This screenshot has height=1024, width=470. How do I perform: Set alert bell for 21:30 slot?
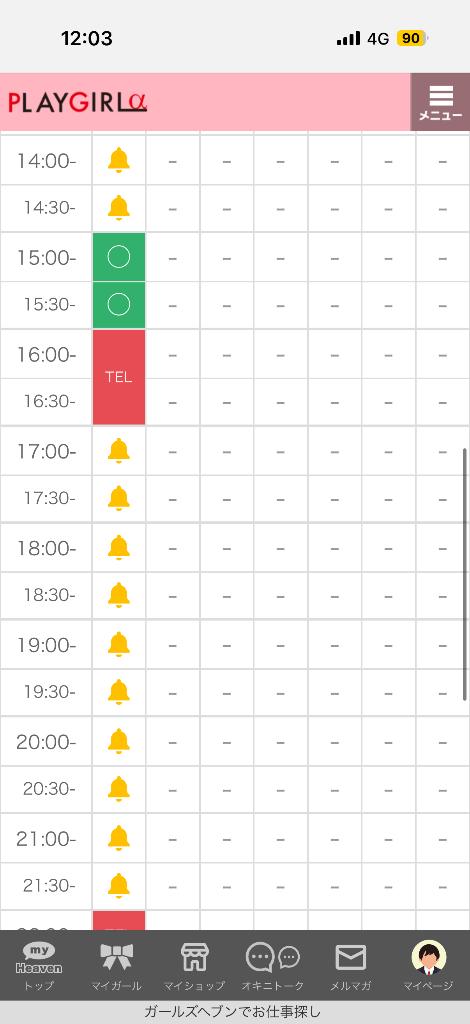(119, 886)
